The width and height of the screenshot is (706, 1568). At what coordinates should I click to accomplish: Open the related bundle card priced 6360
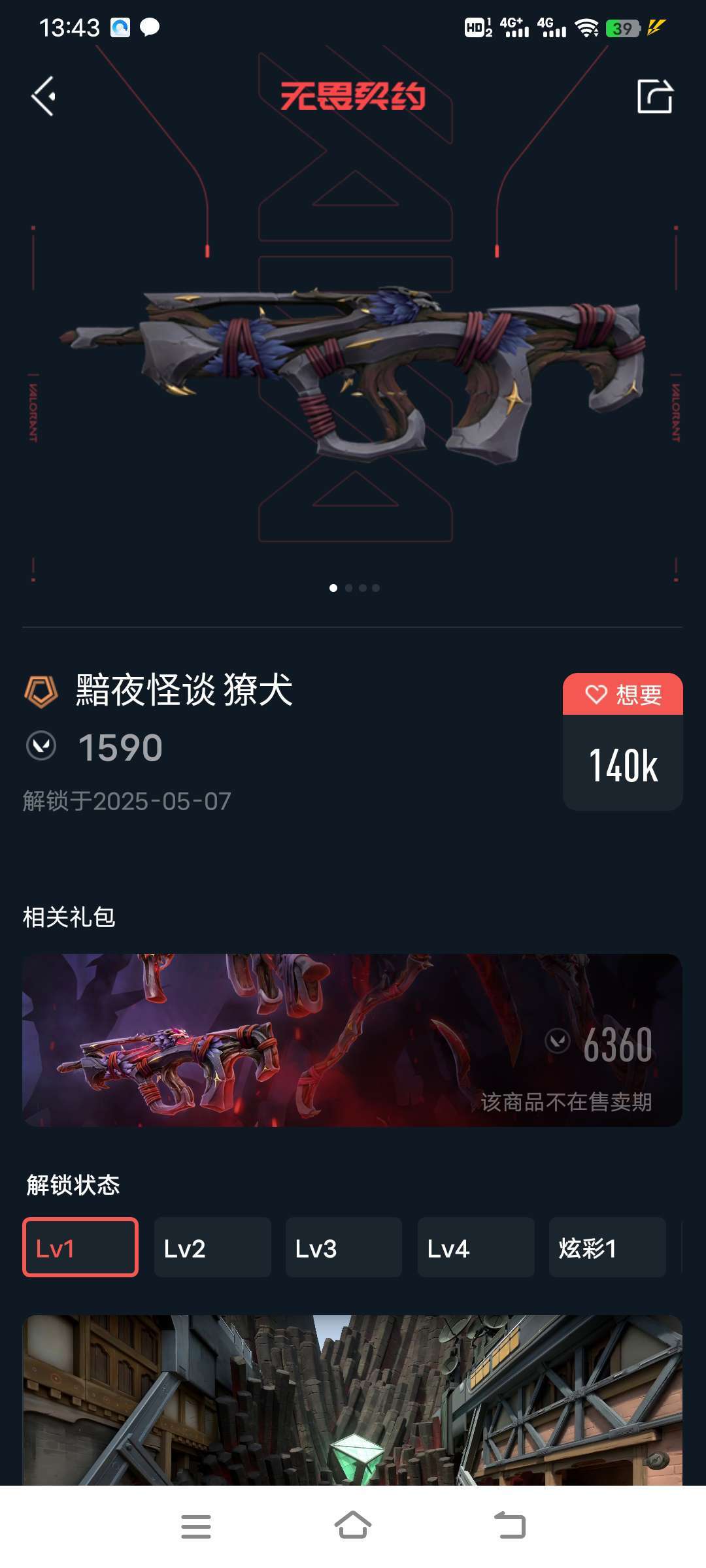tap(352, 1040)
